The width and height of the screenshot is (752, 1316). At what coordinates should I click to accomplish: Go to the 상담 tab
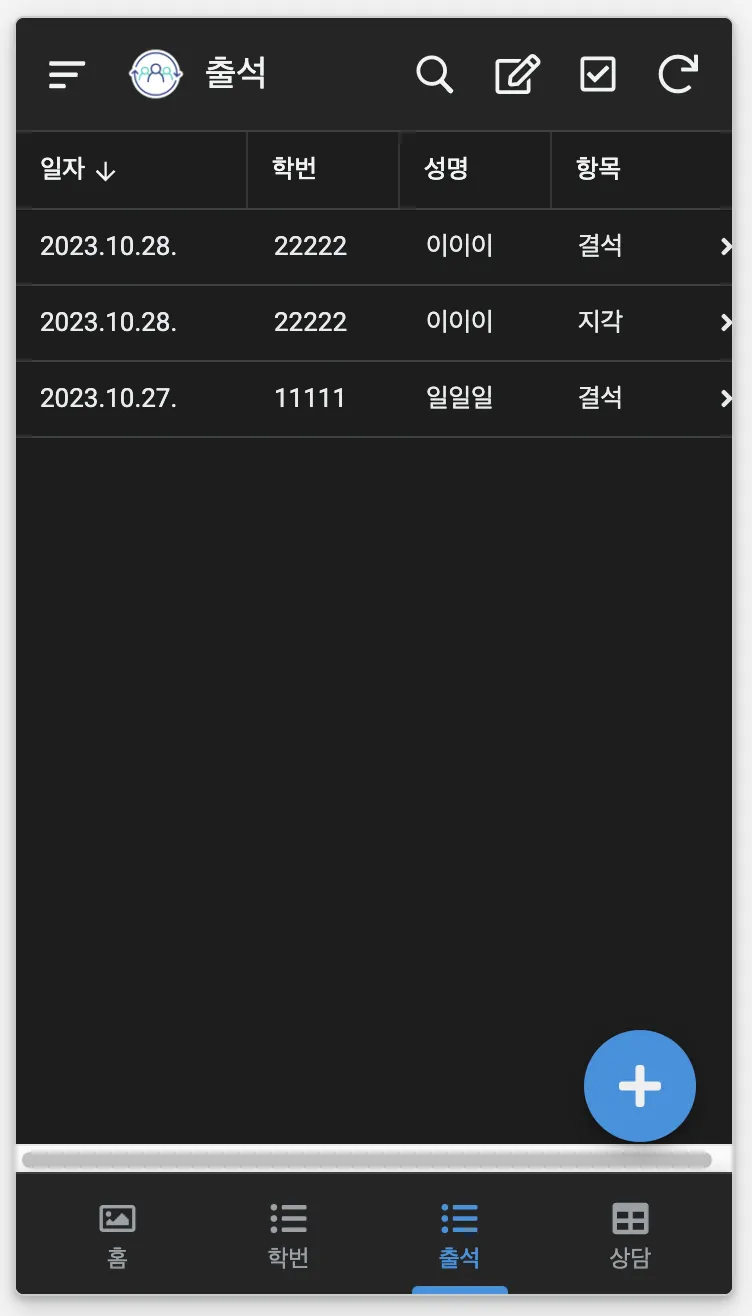point(630,1235)
